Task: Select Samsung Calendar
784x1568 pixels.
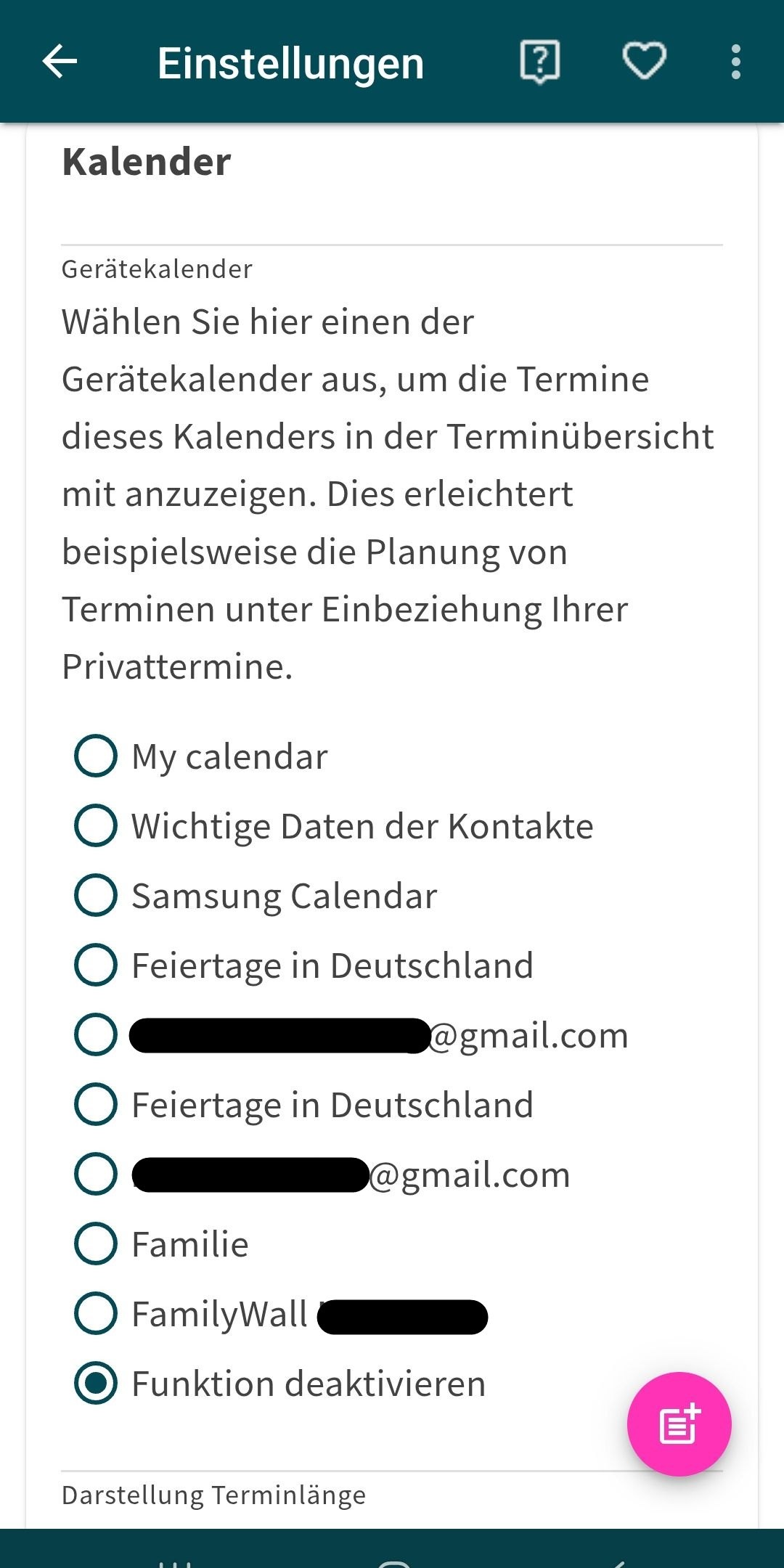Action: (96, 895)
